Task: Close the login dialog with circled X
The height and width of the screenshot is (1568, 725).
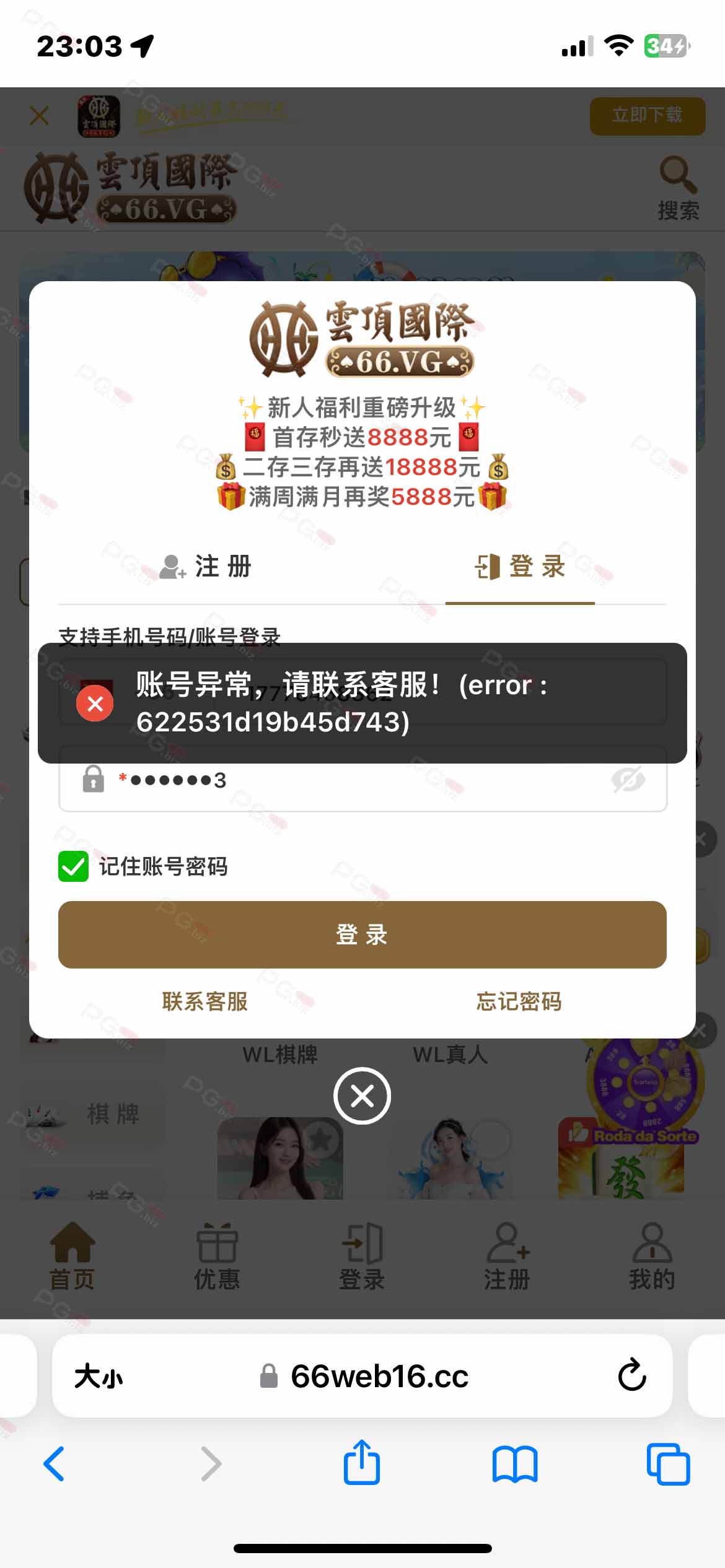Action: [x=362, y=1096]
